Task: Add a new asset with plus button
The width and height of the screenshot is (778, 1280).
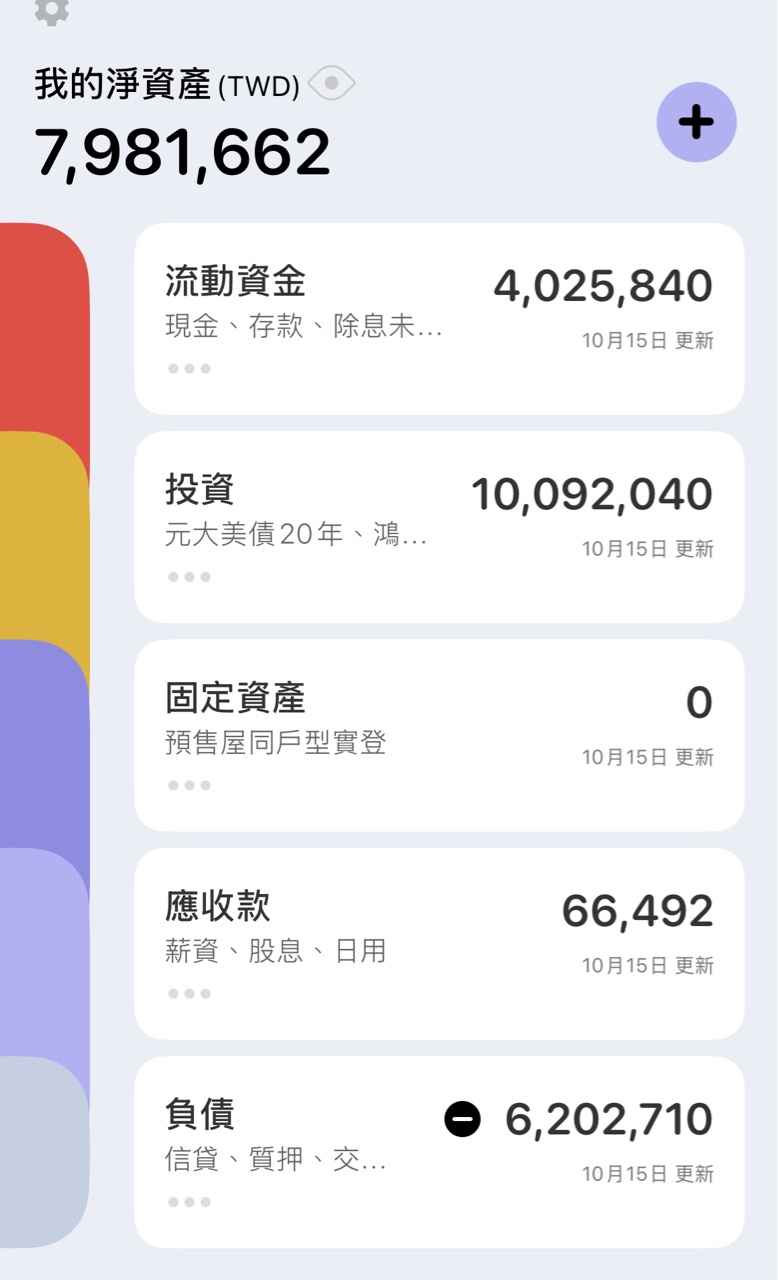Action: [x=696, y=122]
